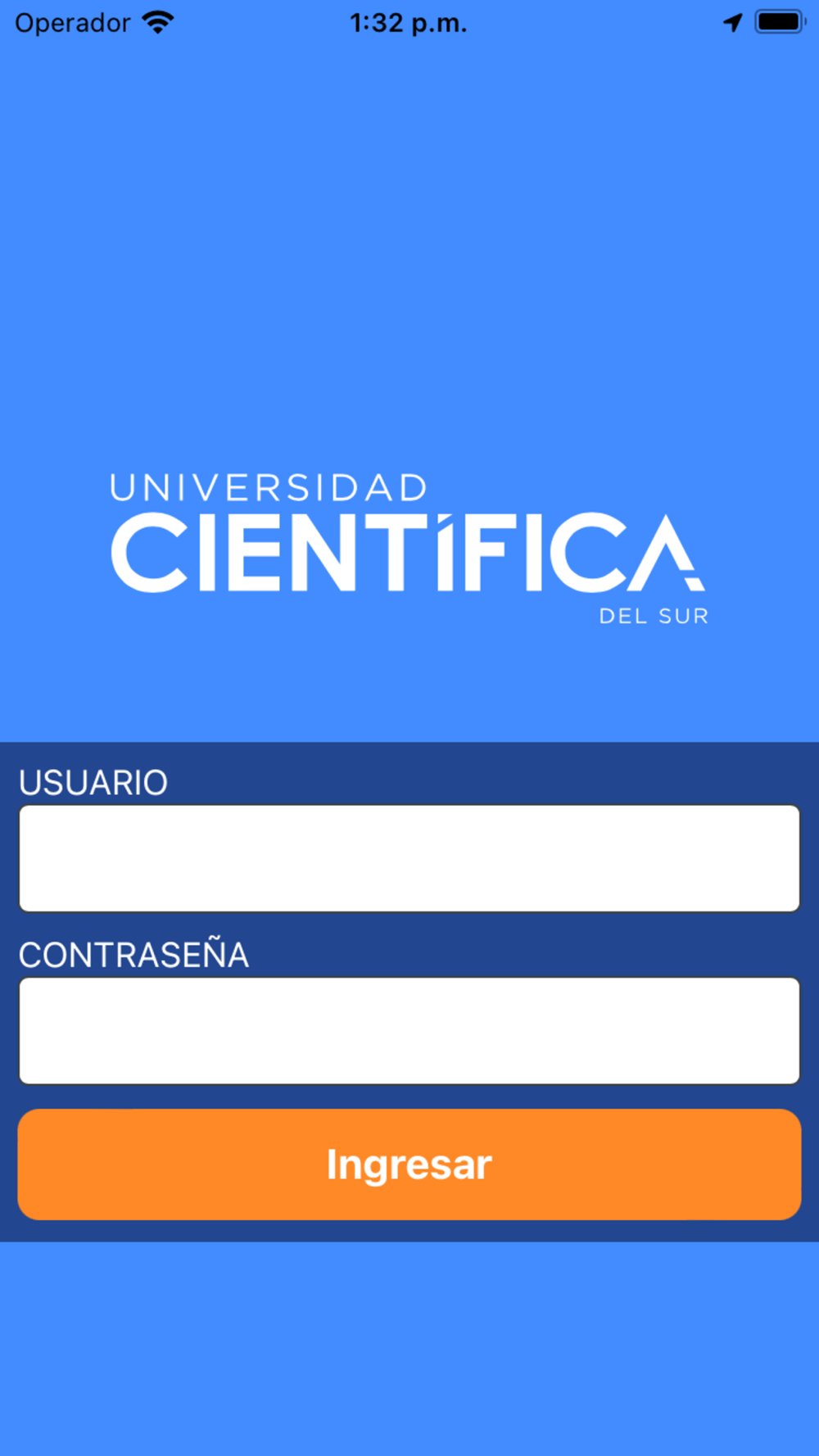Tap the orange Ingresar button
Image resolution: width=819 pixels, height=1456 pixels.
(409, 1164)
